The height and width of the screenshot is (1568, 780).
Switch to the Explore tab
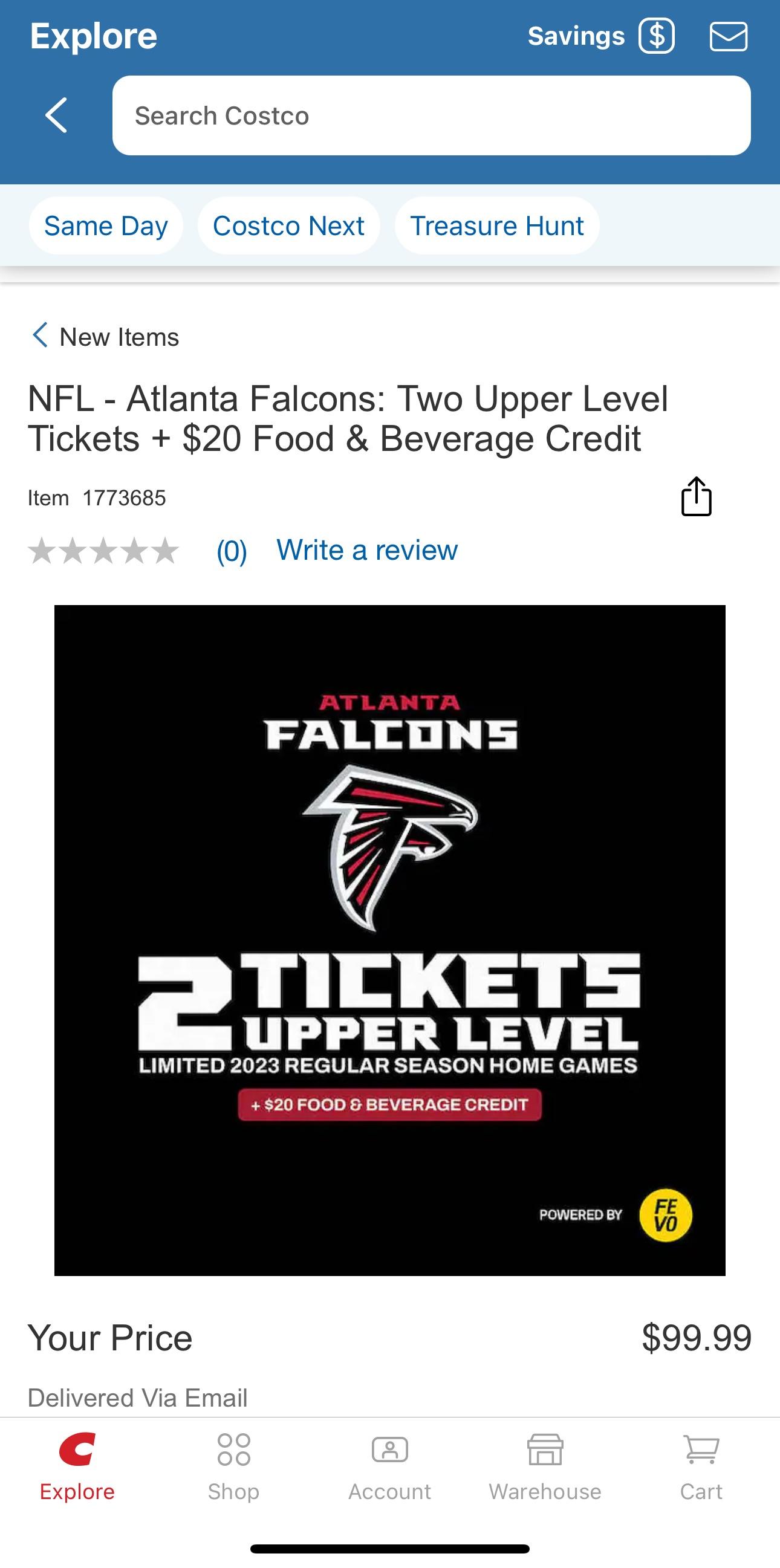click(x=77, y=1468)
